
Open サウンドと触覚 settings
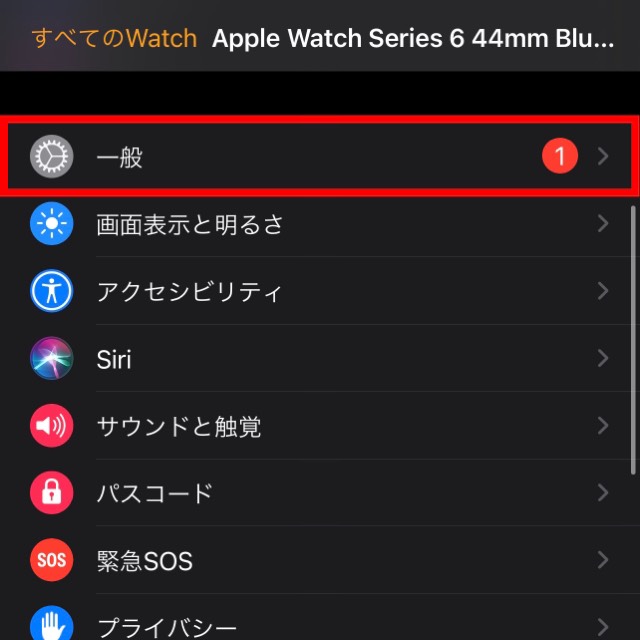click(320, 426)
